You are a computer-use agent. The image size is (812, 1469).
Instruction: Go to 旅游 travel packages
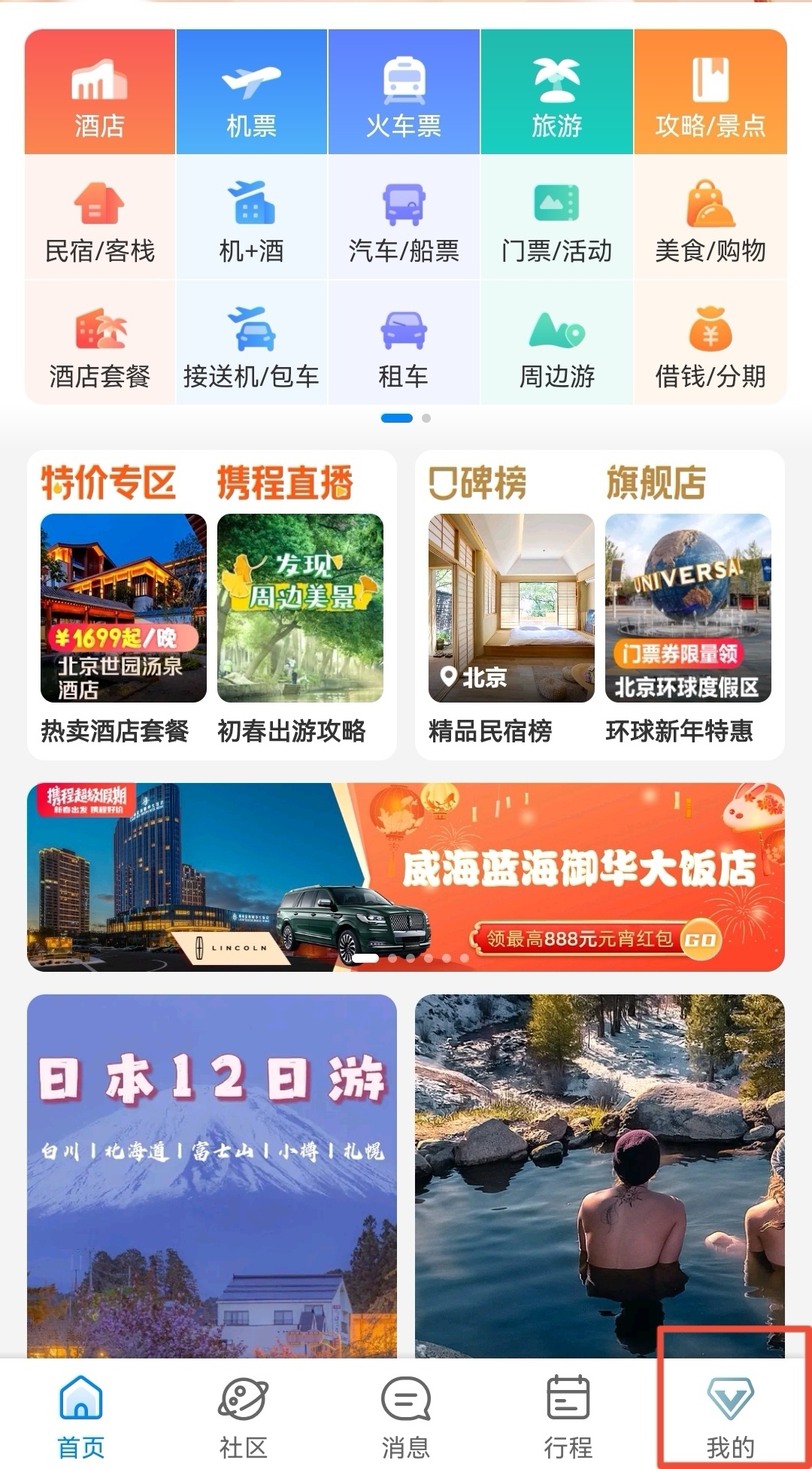pyautogui.click(x=556, y=94)
